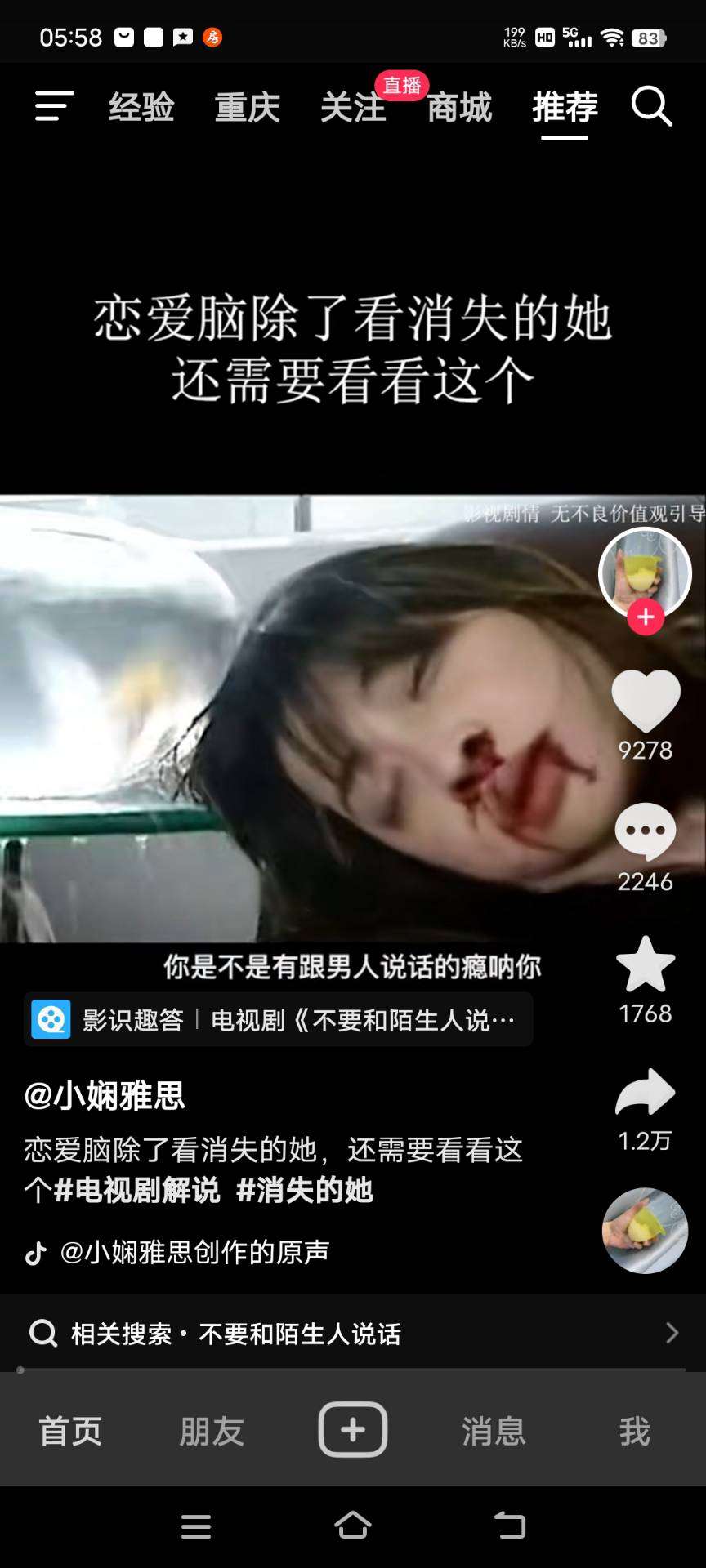The height and width of the screenshot is (1568, 706).
Task: Open the search icon
Action: pos(651,106)
